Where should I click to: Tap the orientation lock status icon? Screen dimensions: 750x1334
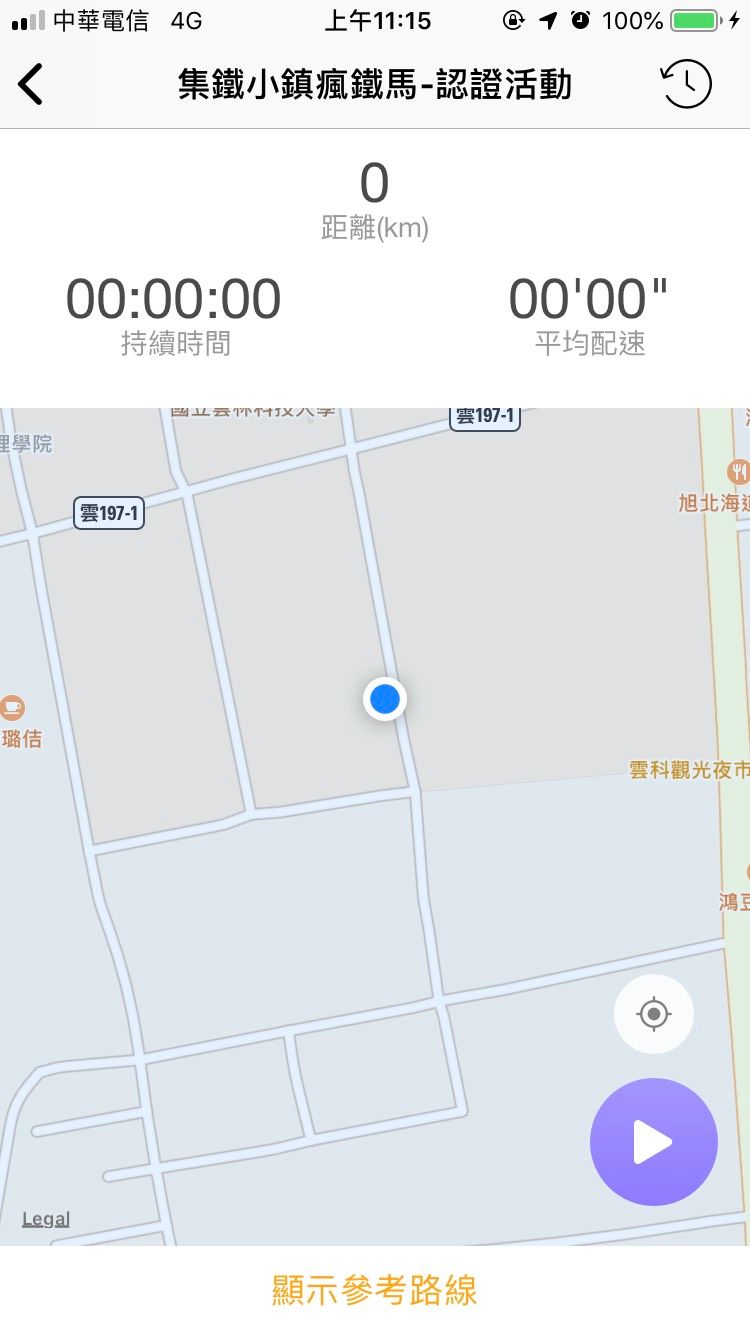tap(512, 18)
